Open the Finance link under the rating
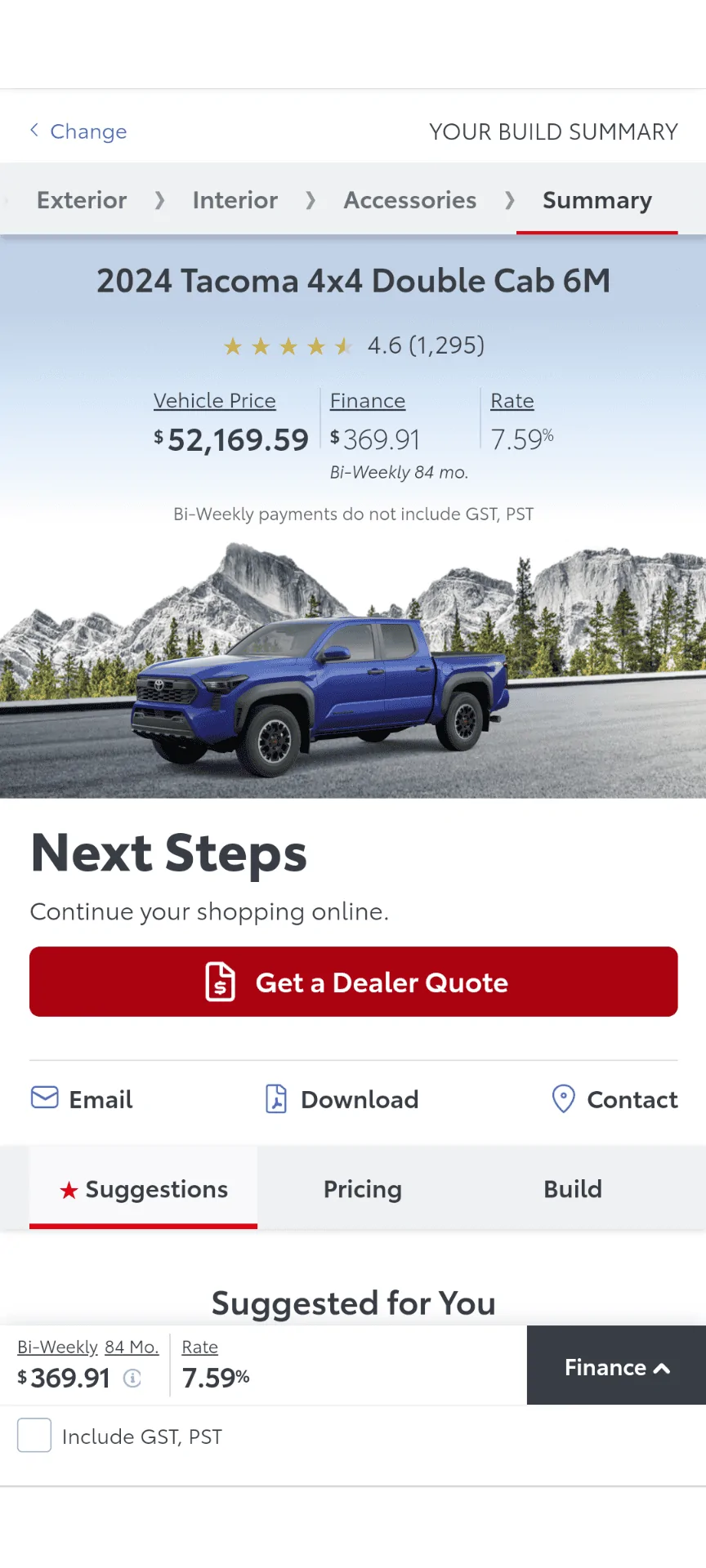 tap(368, 401)
